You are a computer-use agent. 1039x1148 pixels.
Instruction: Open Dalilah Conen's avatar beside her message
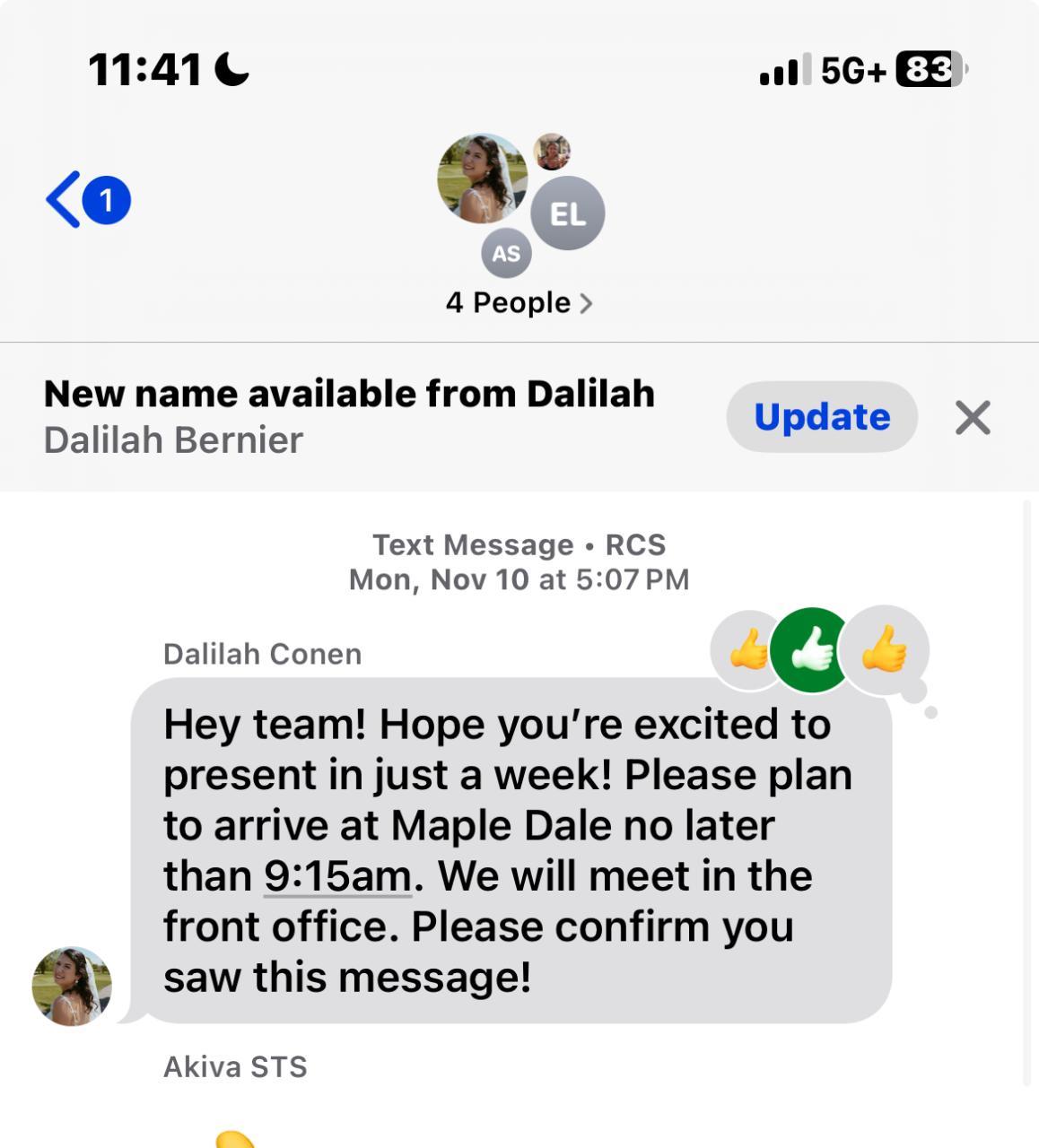(72, 986)
